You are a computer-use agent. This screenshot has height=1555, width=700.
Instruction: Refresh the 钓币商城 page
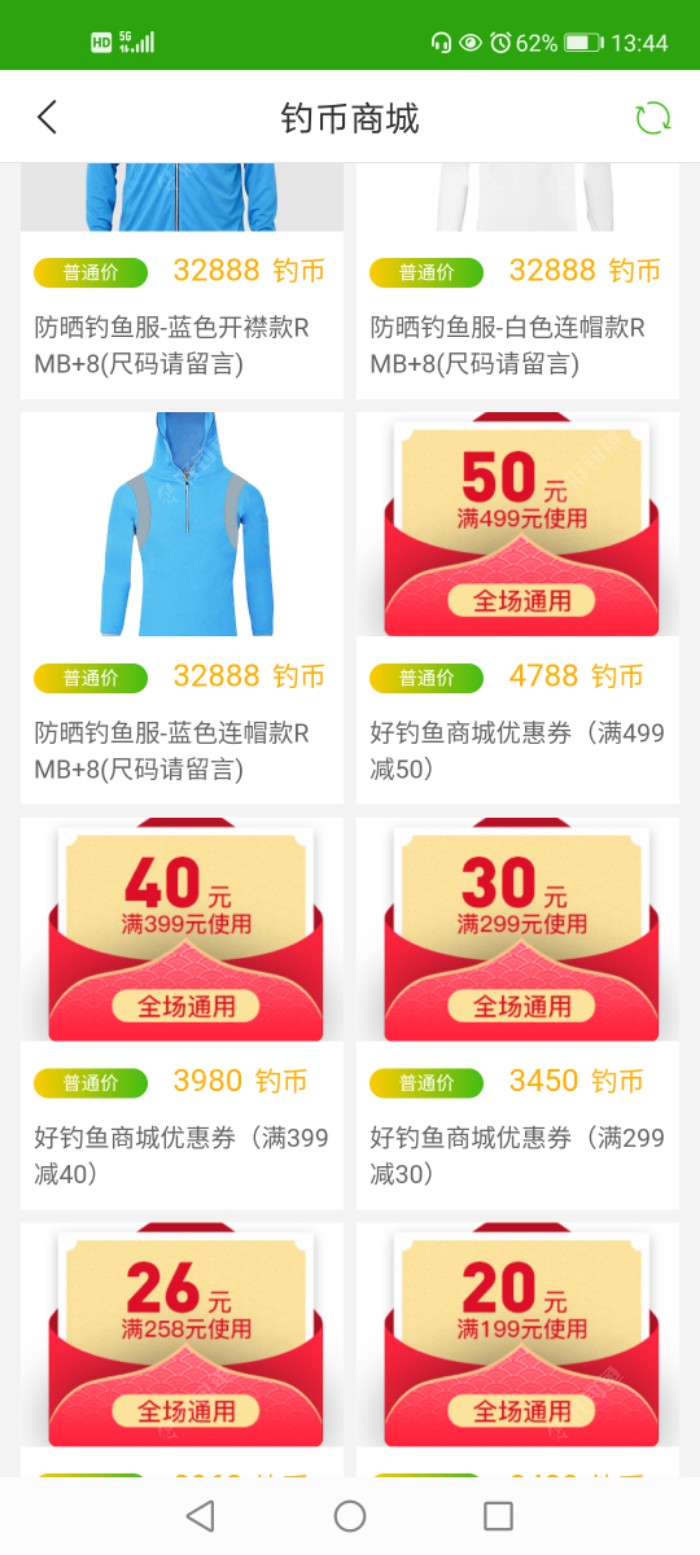click(x=653, y=118)
